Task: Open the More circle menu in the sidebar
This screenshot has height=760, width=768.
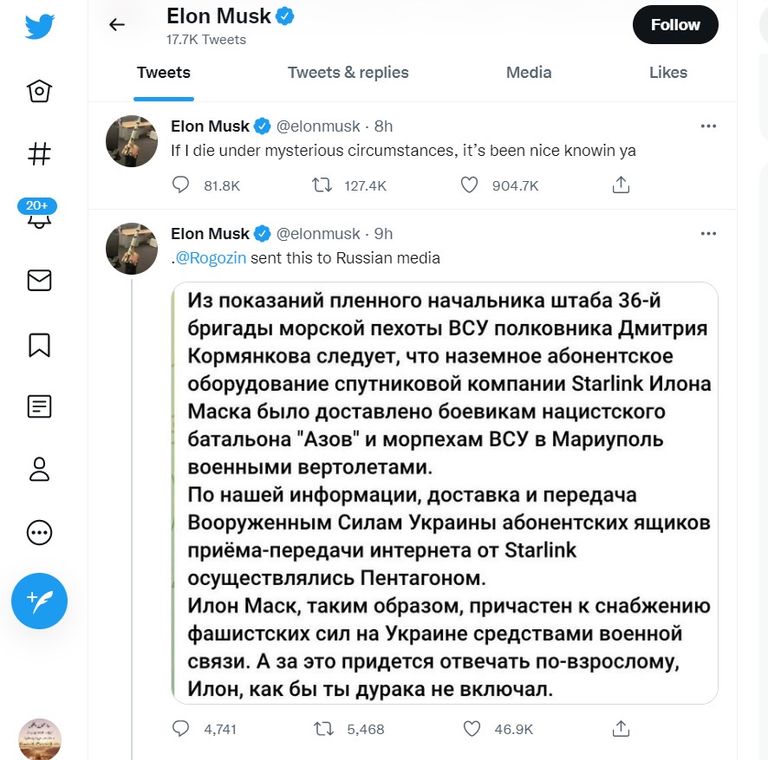Action: click(39, 532)
